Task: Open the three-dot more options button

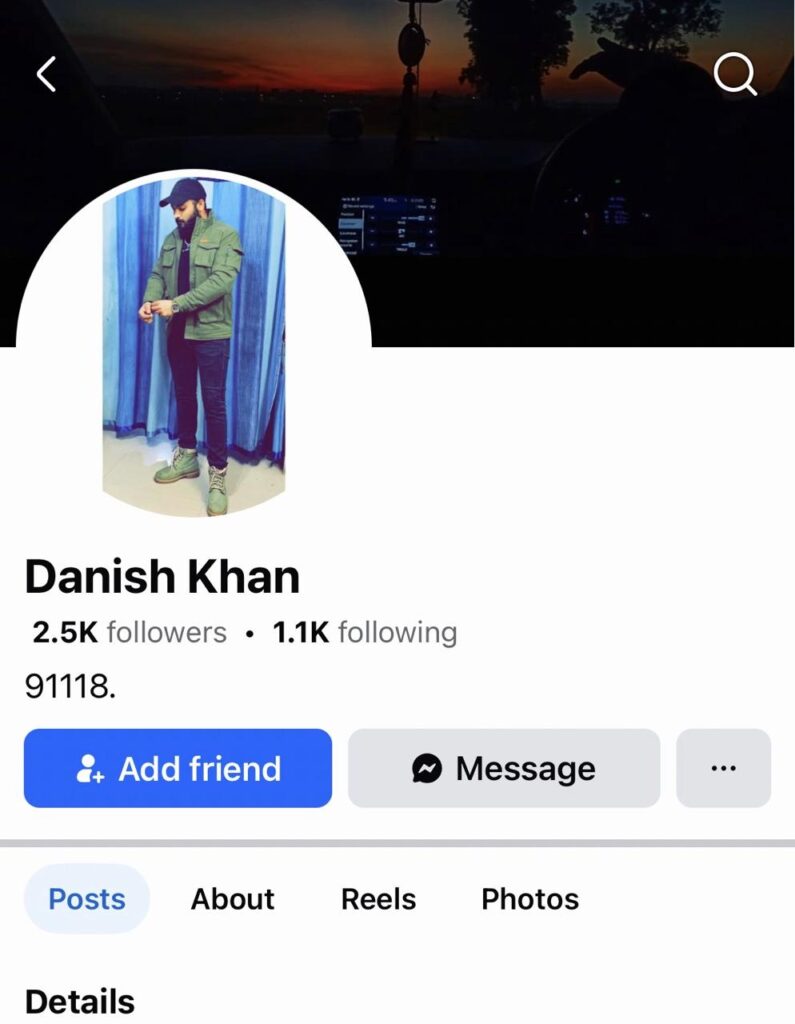Action: click(723, 768)
